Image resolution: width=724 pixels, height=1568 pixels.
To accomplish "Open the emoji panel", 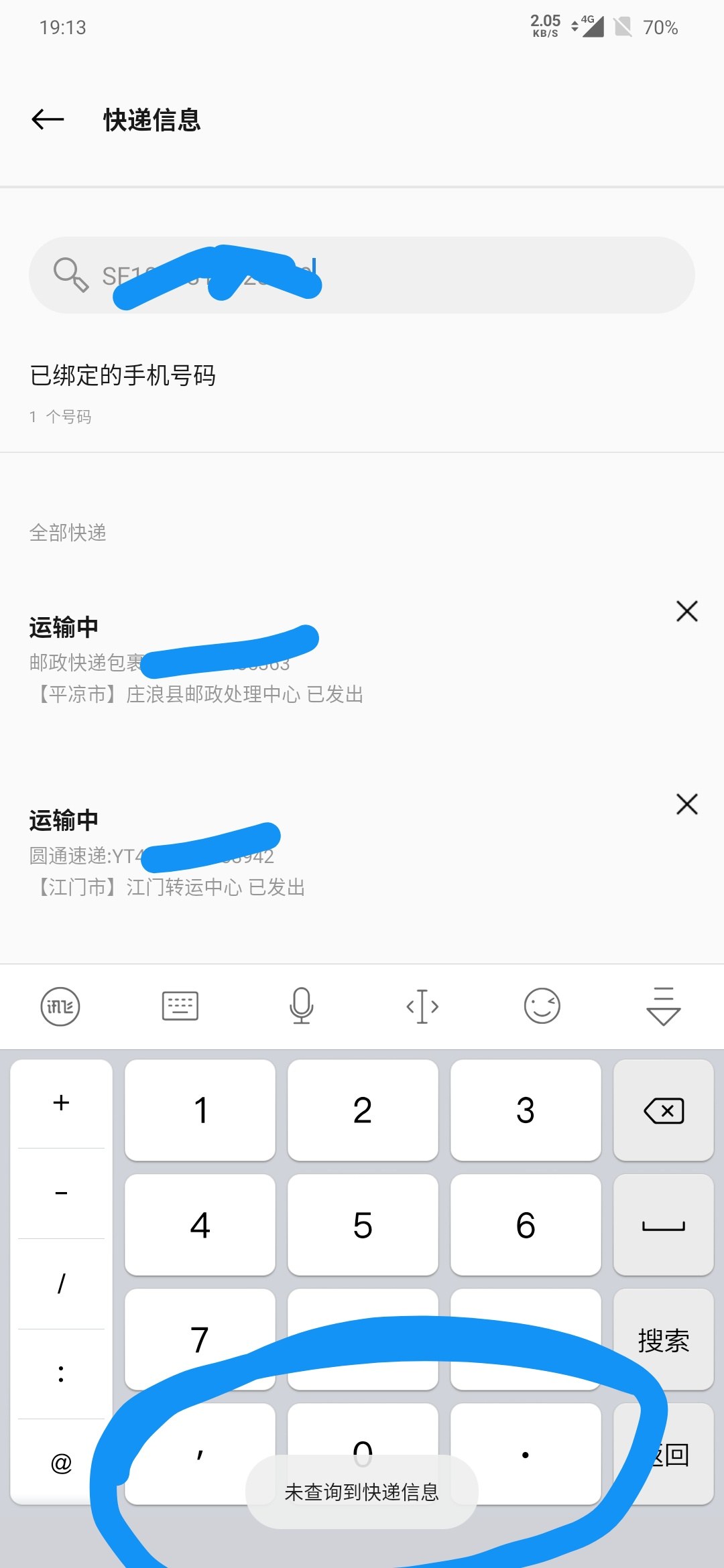I will pyautogui.click(x=542, y=1006).
